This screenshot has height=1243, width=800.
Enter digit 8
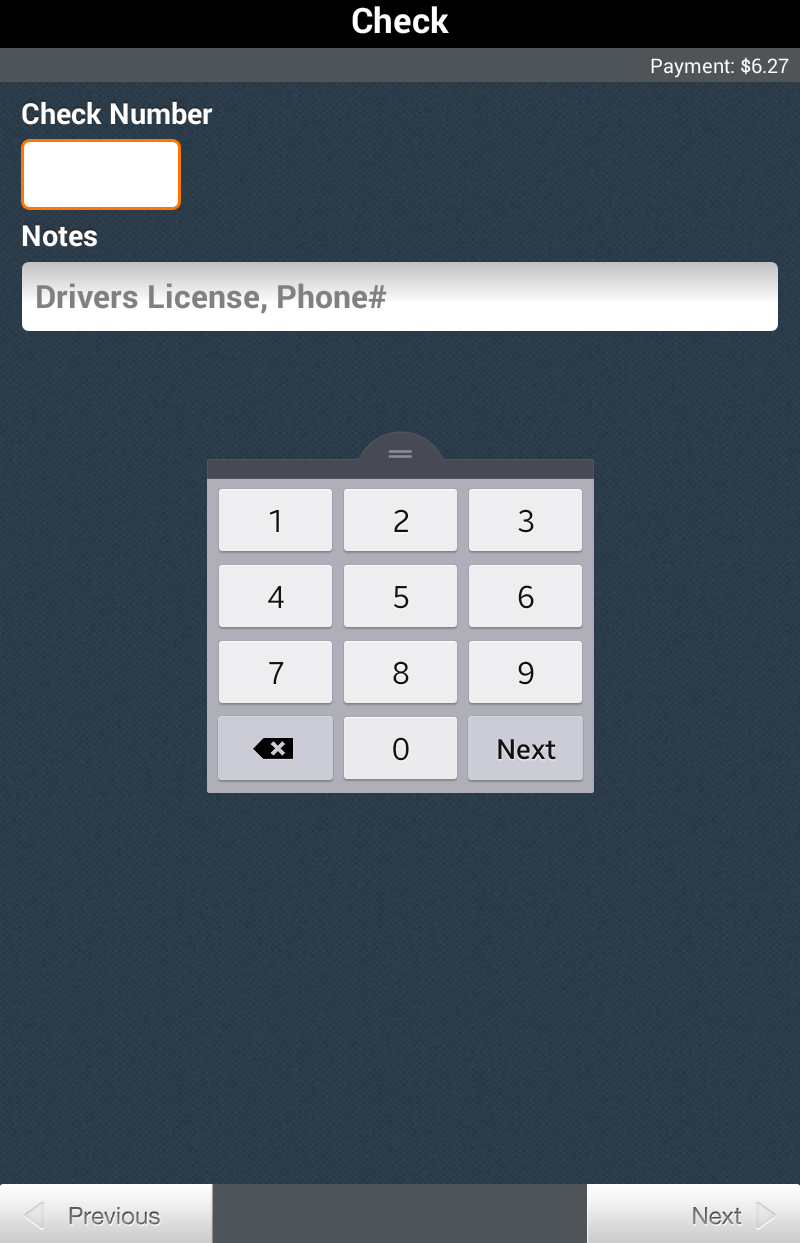click(400, 672)
